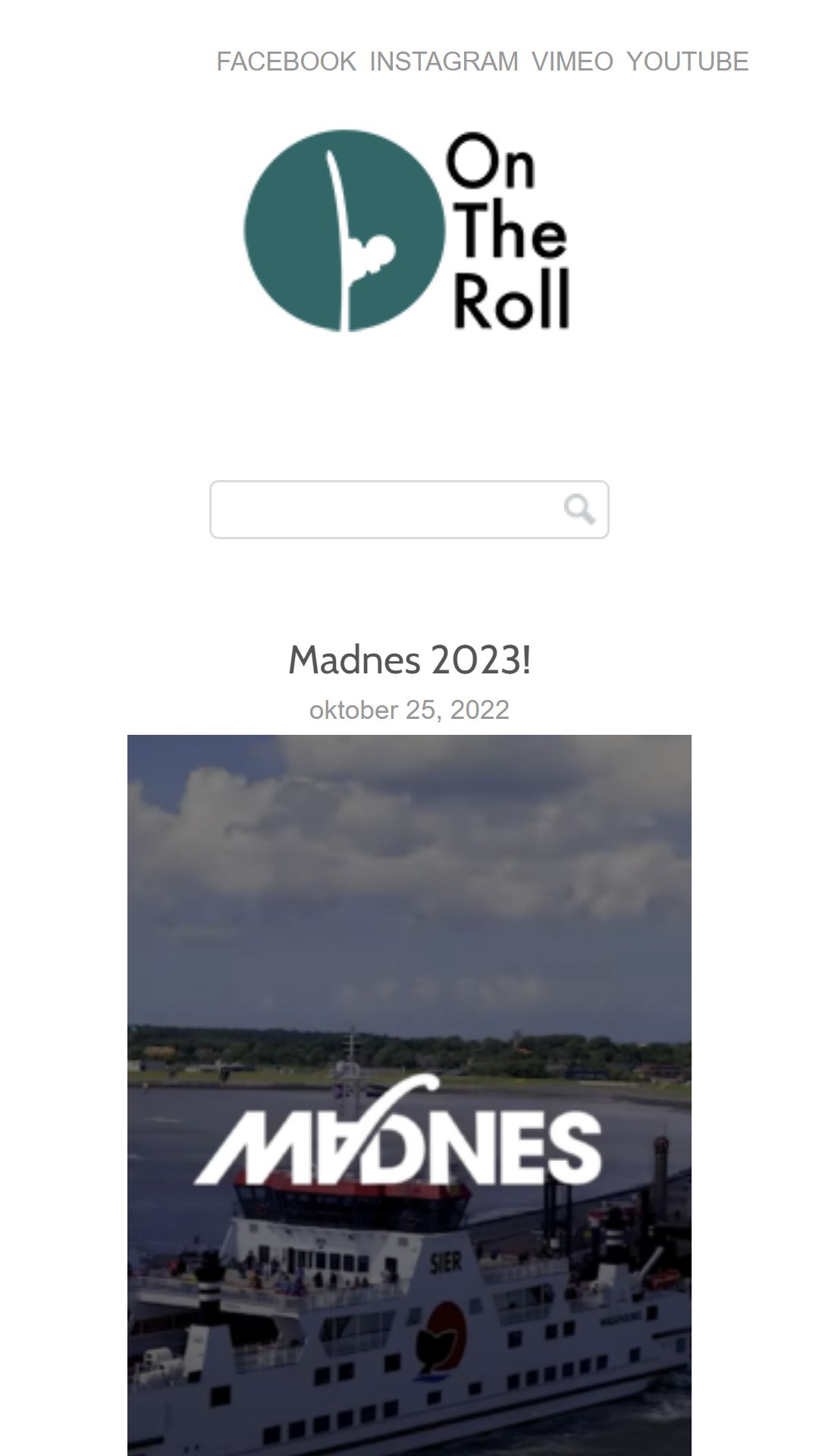Visit the Vimeo link
This screenshot has height=1456, width=819.
572,61
